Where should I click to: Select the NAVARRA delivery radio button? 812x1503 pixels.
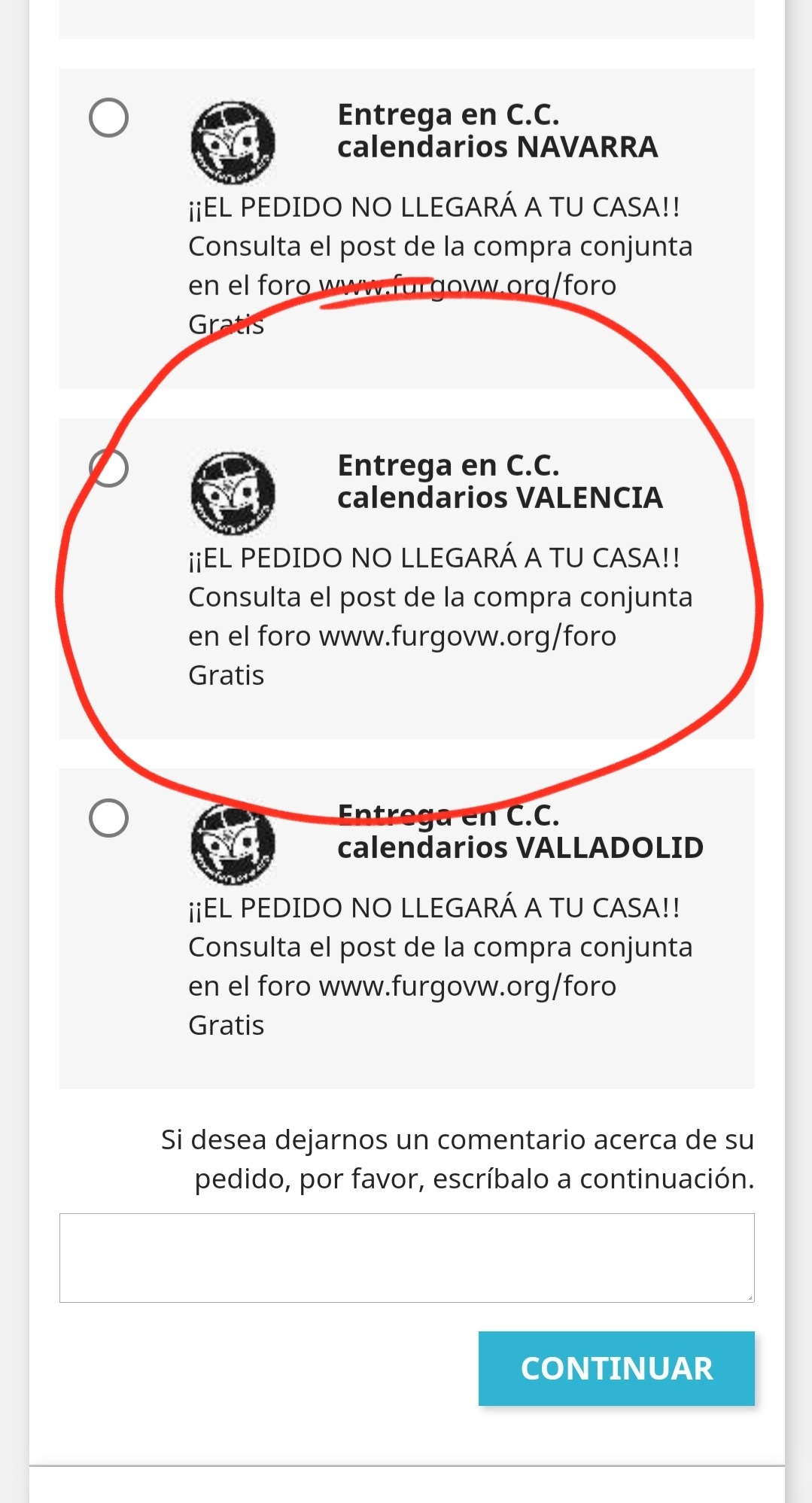108,117
